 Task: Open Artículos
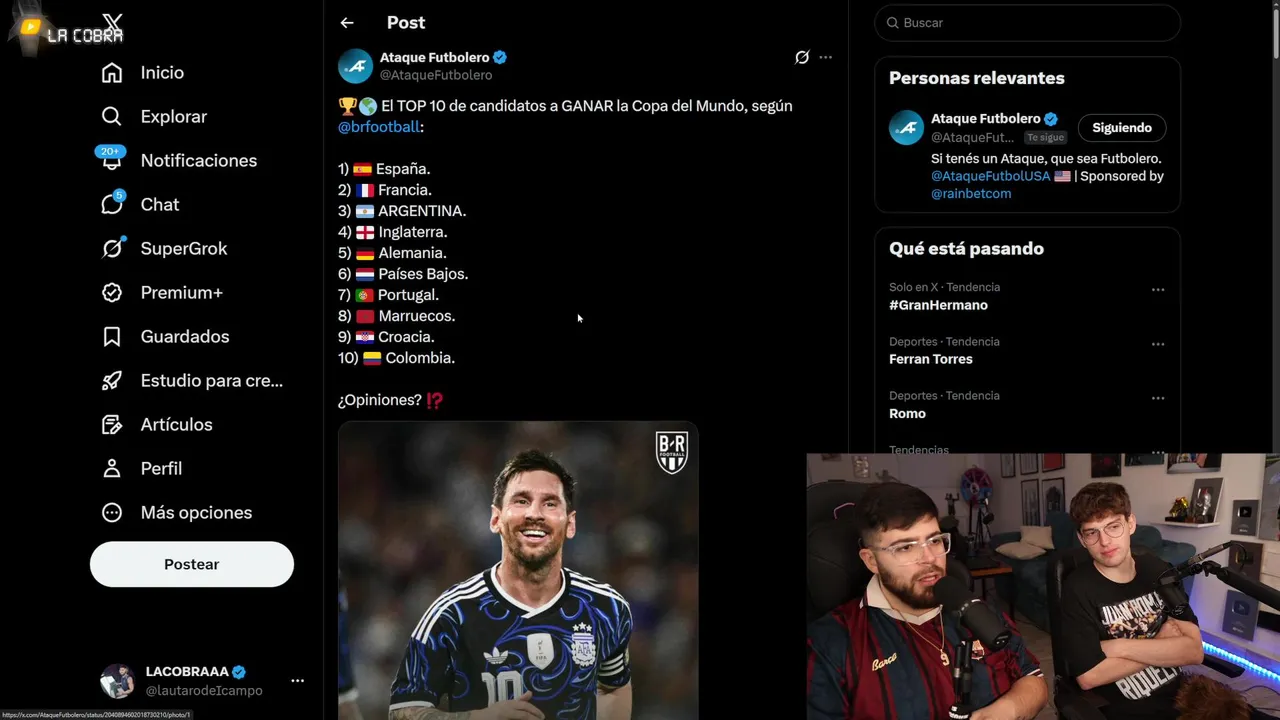pos(176,425)
